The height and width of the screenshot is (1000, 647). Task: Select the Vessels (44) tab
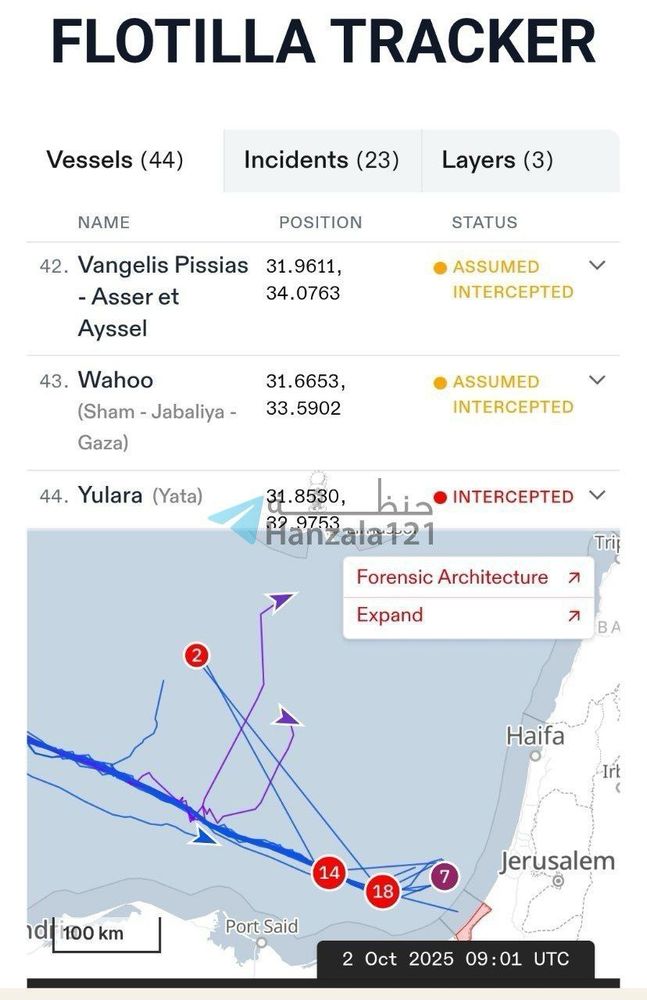(x=115, y=160)
